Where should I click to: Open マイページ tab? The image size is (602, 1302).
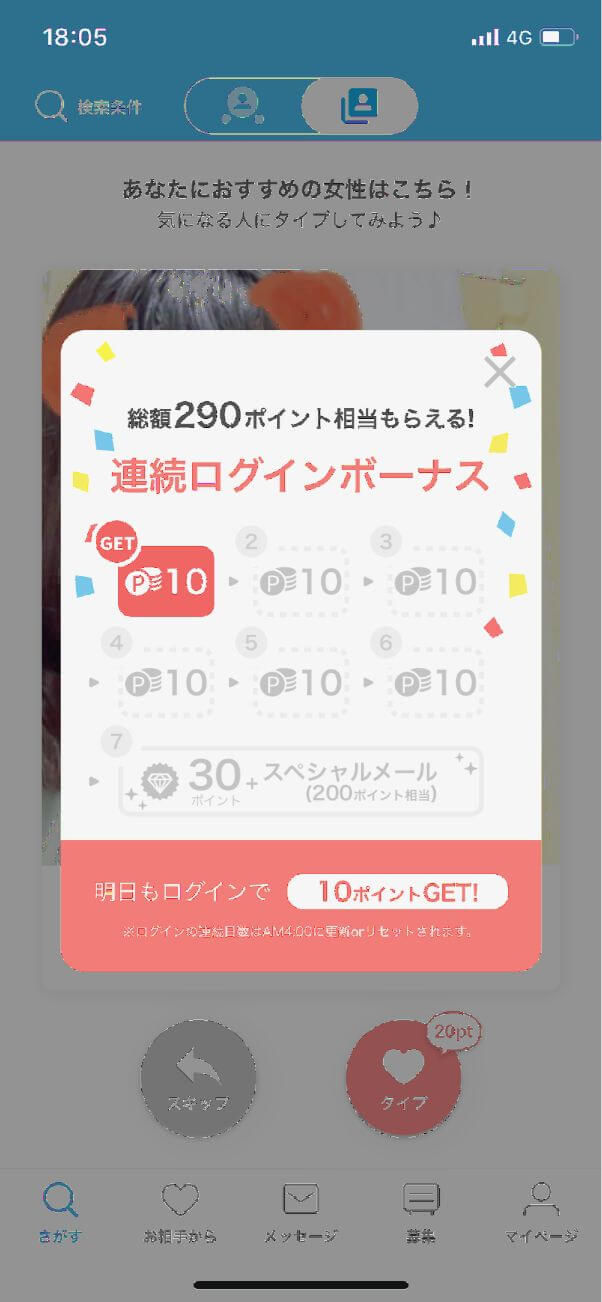coord(541,1212)
